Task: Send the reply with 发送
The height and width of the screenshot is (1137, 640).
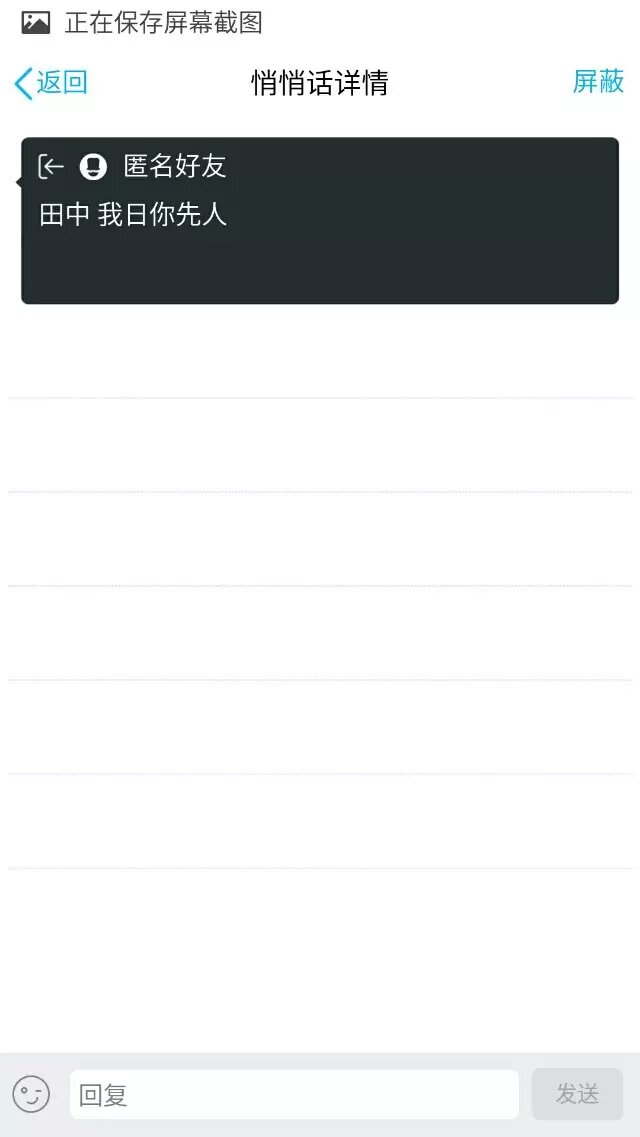Action: [577, 1094]
